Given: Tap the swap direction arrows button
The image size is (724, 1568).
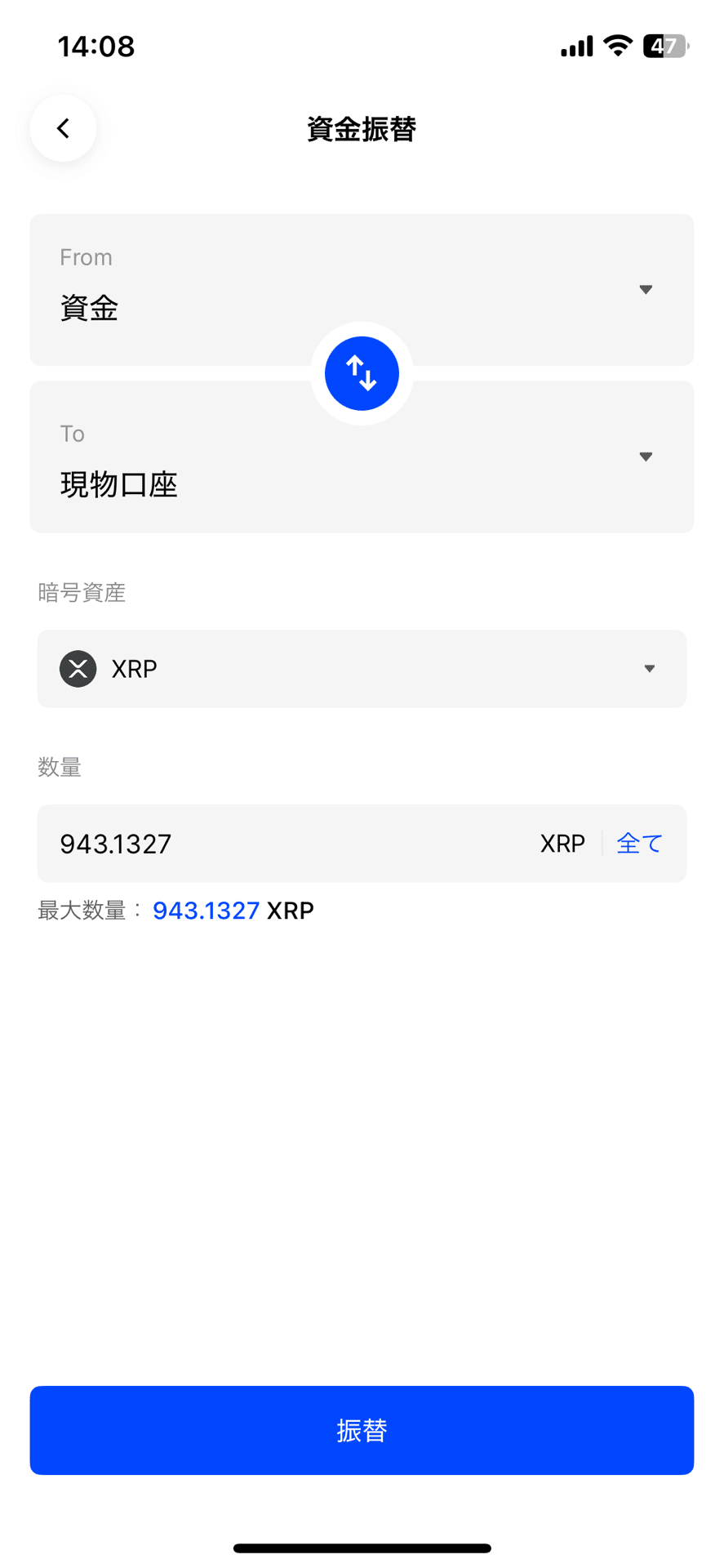Looking at the screenshot, I should (x=362, y=373).
